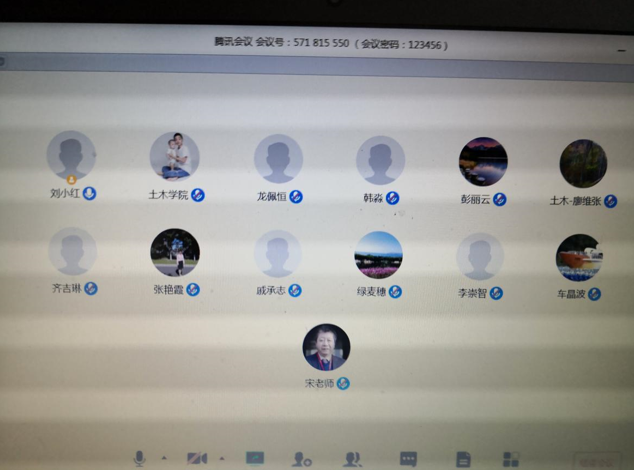
Task: Select participant 张艳霞
Action: point(175,253)
